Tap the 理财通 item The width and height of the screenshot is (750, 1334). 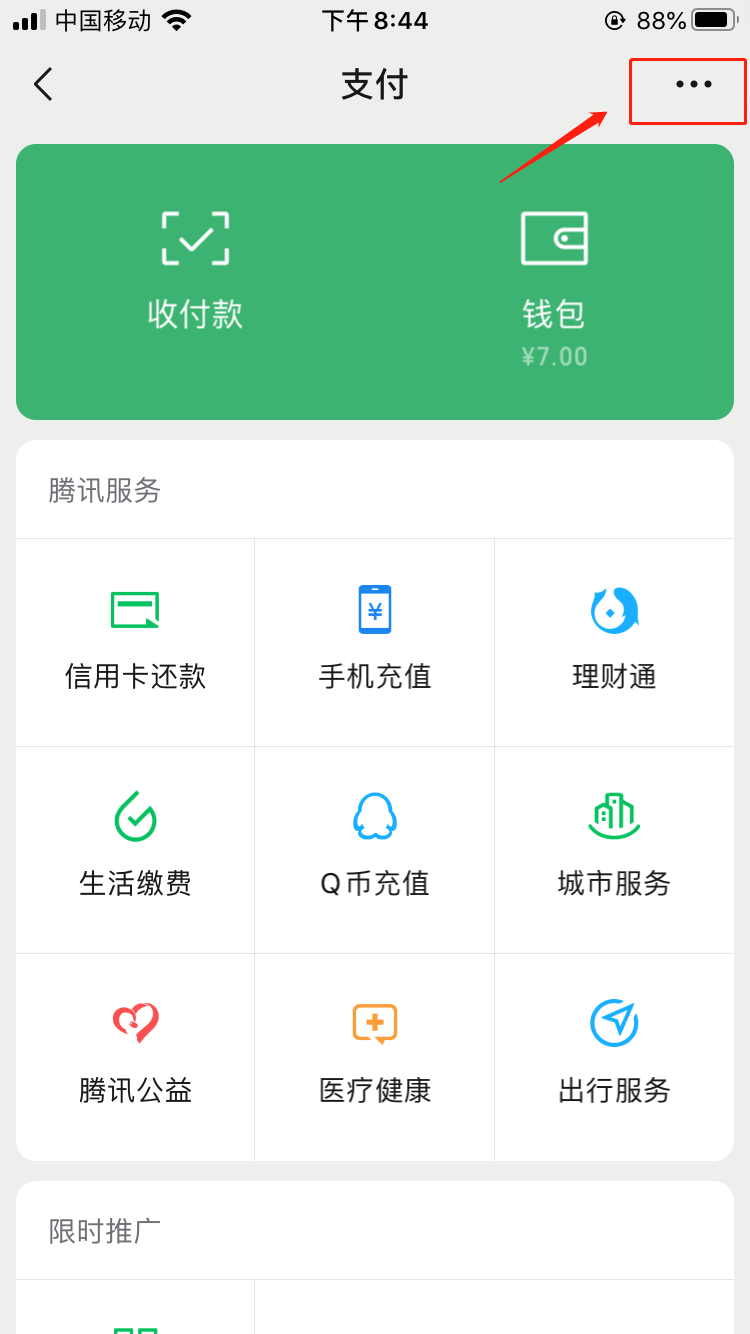[614, 642]
